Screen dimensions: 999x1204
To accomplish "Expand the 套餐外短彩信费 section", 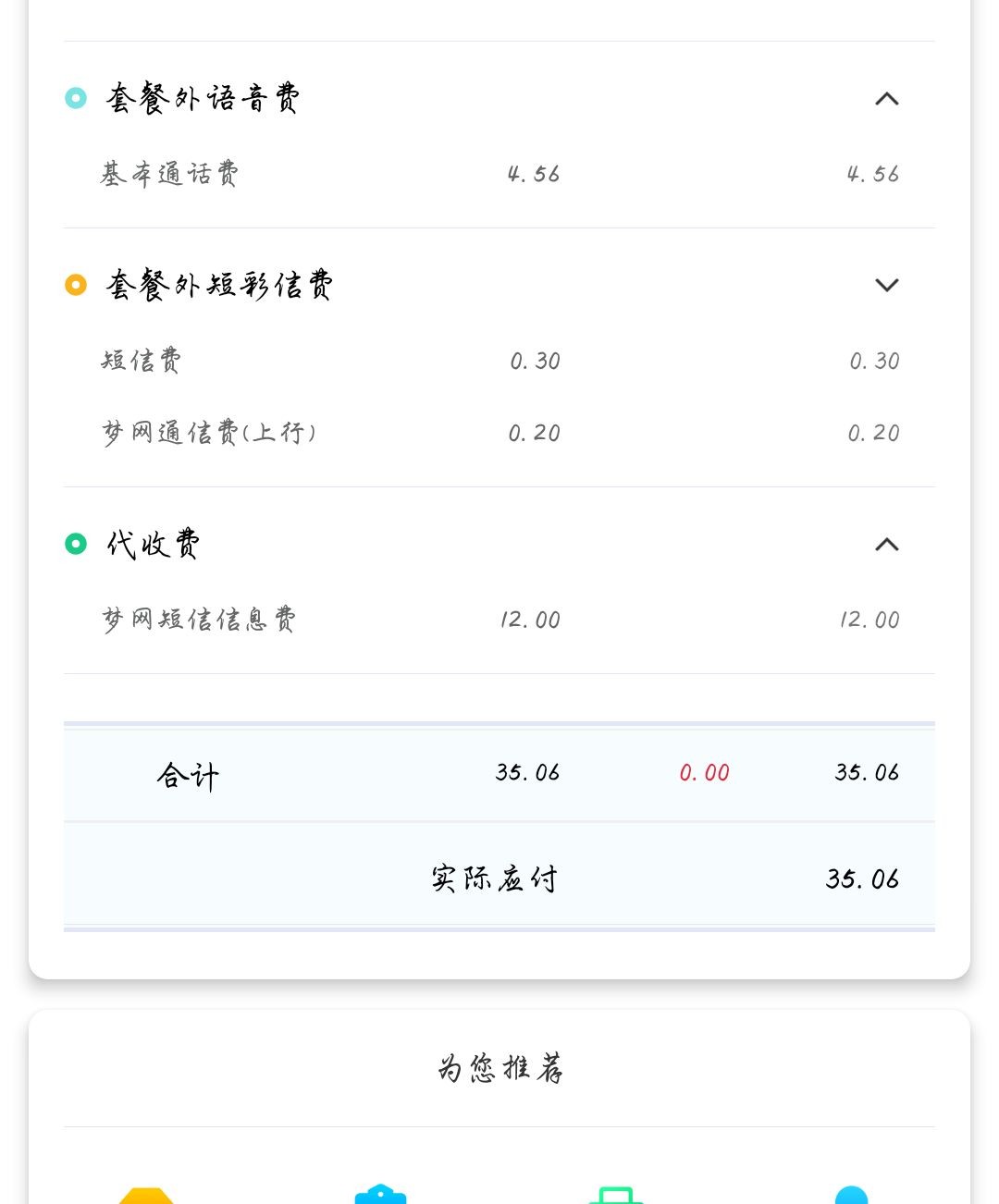I will coord(887,286).
